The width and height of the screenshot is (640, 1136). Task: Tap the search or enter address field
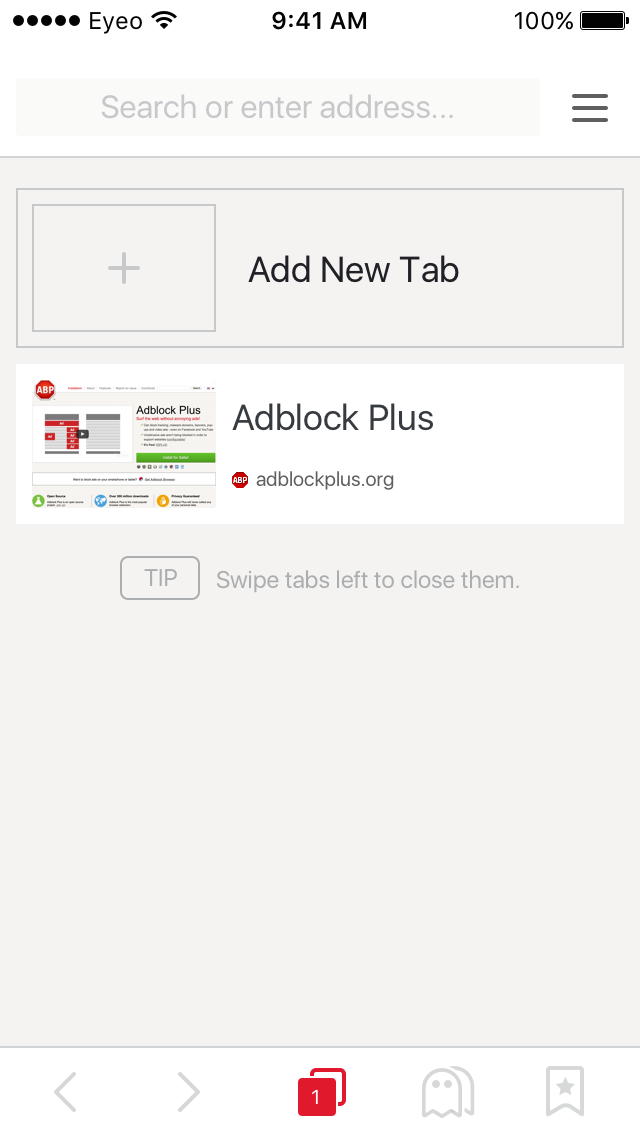278,107
